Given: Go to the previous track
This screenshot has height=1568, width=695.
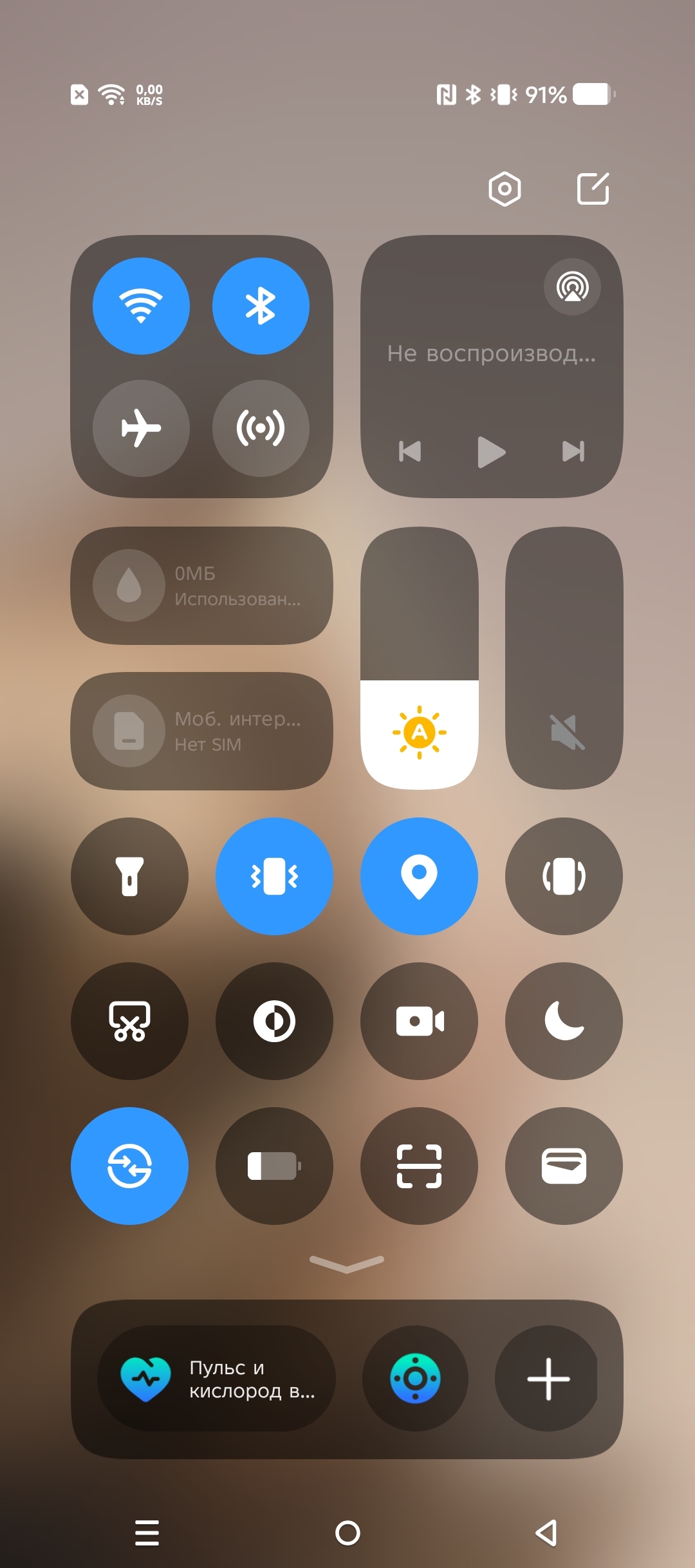Looking at the screenshot, I should tap(410, 452).
